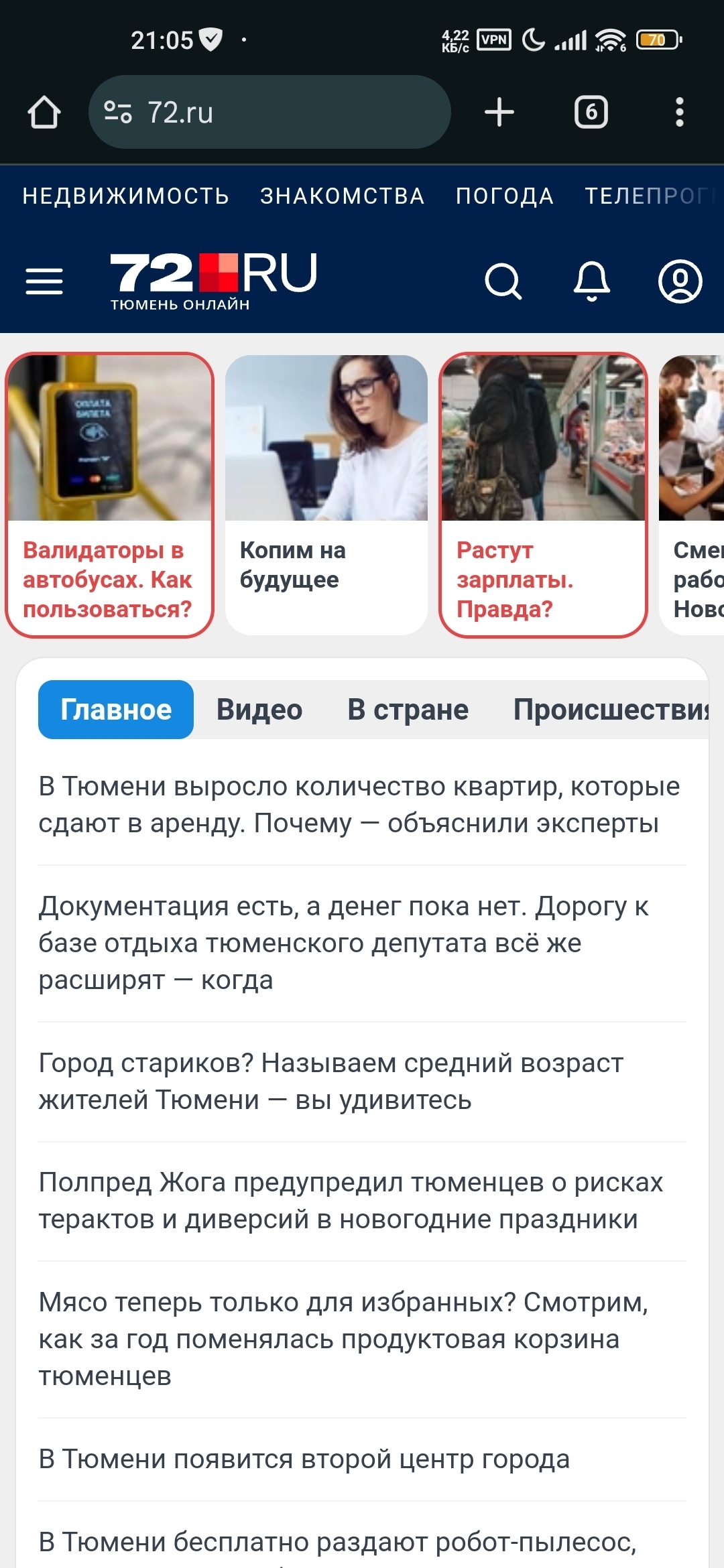724x1568 pixels.
Task: Go to browser home page
Action: click(44, 112)
